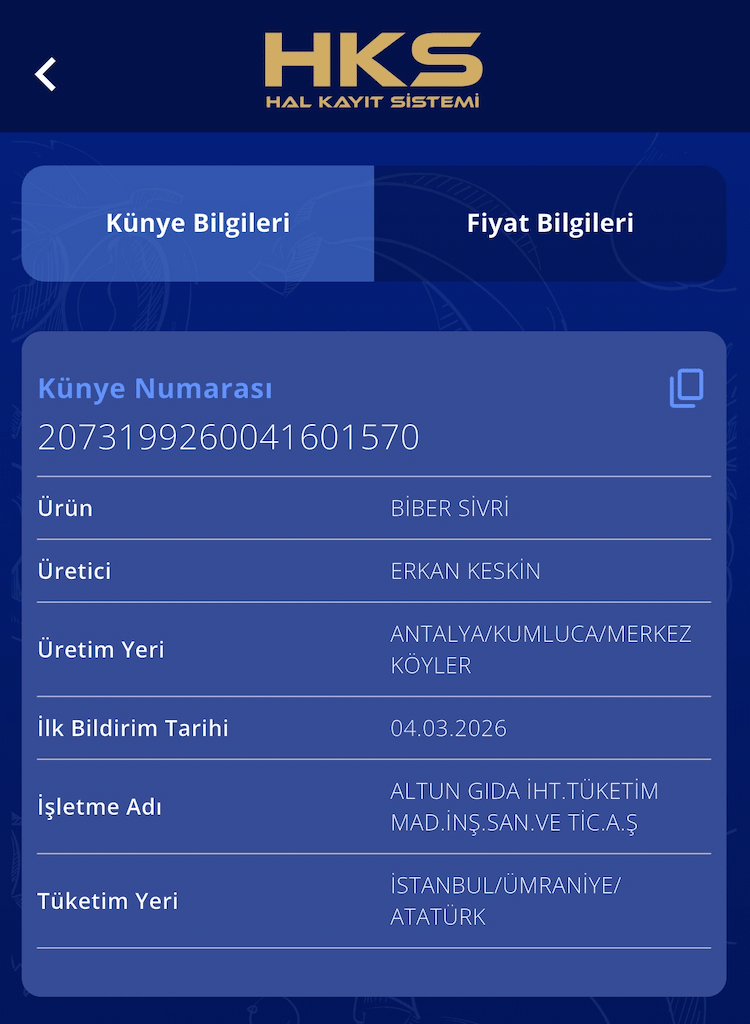This screenshot has width=750, height=1024.
Task: Copy the Künye Numarası
Action: (x=686, y=389)
